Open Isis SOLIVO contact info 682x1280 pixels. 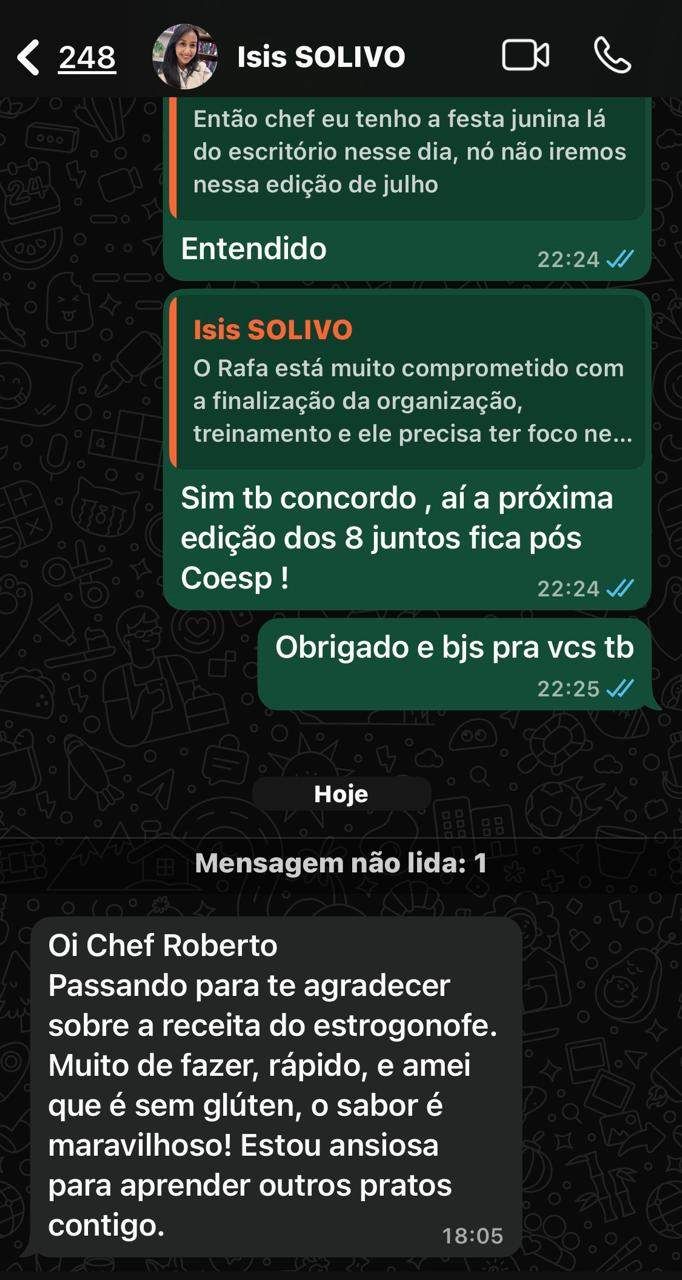tap(321, 57)
